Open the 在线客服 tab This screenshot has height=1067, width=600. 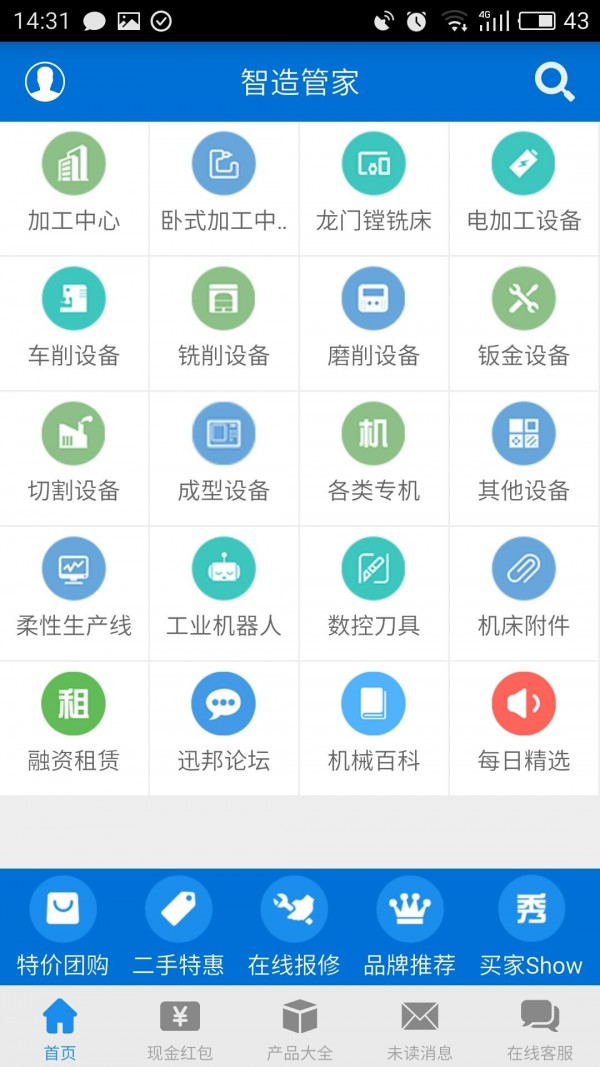540,1028
